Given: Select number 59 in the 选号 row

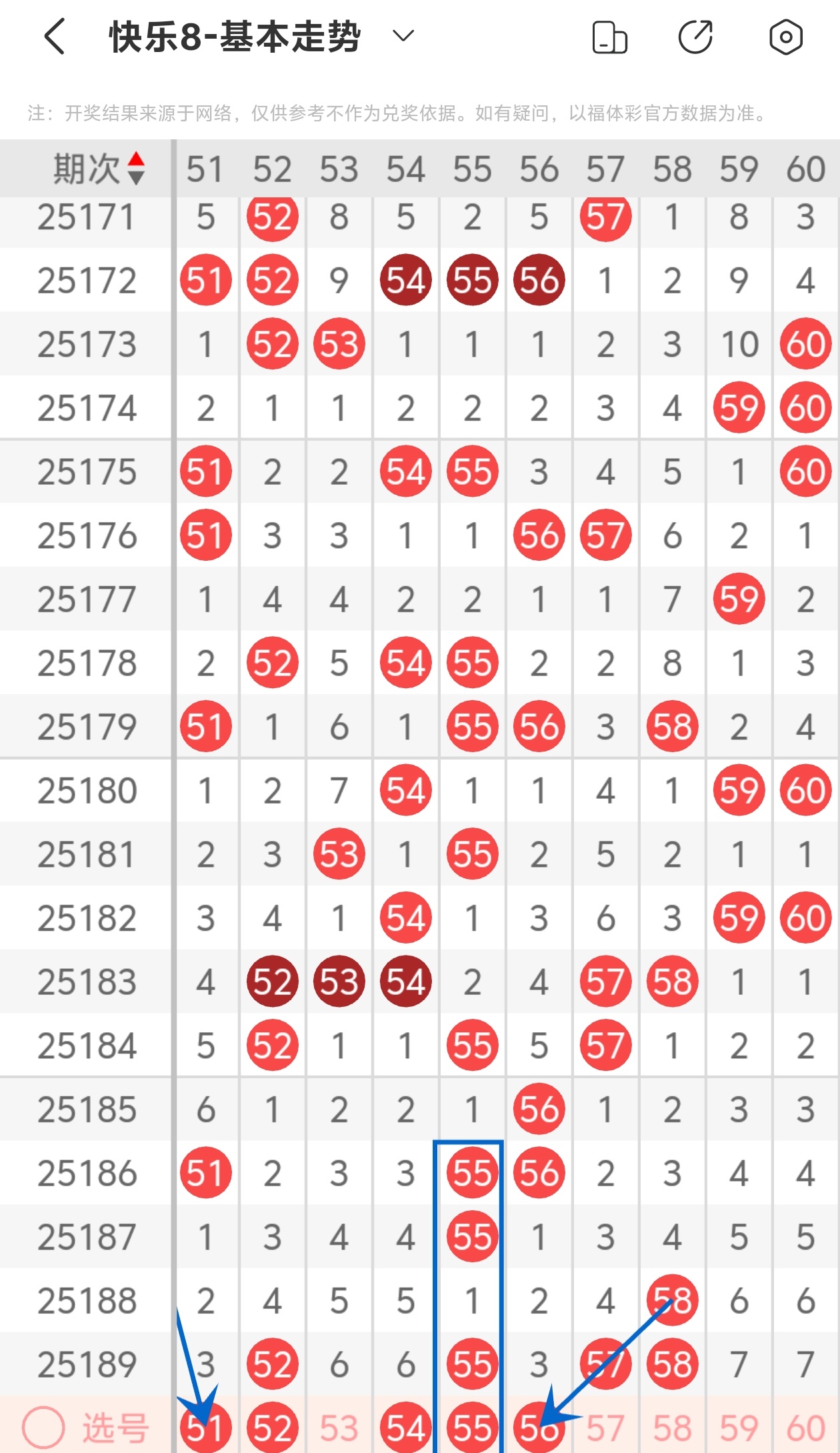Looking at the screenshot, I should tap(739, 1428).
